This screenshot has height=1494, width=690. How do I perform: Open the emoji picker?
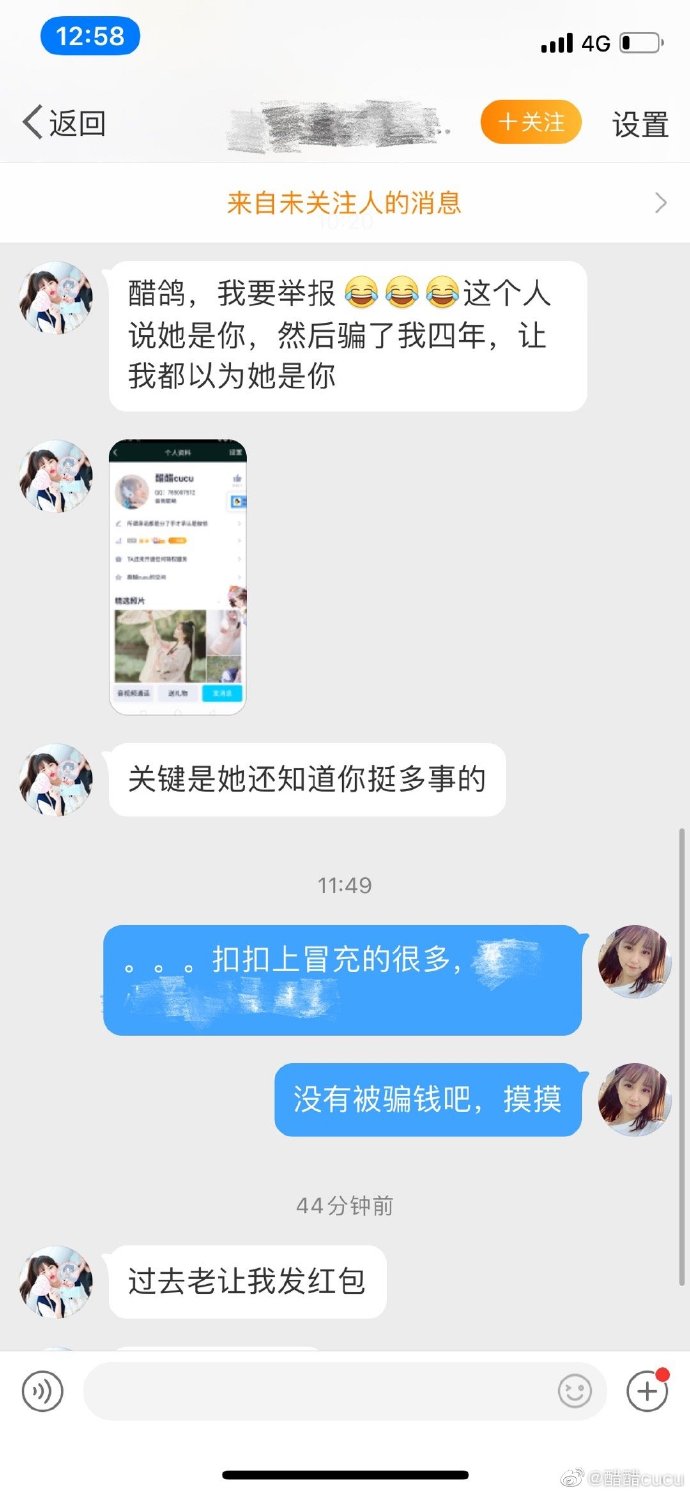pyautogui.click(x=574, y=1391)
